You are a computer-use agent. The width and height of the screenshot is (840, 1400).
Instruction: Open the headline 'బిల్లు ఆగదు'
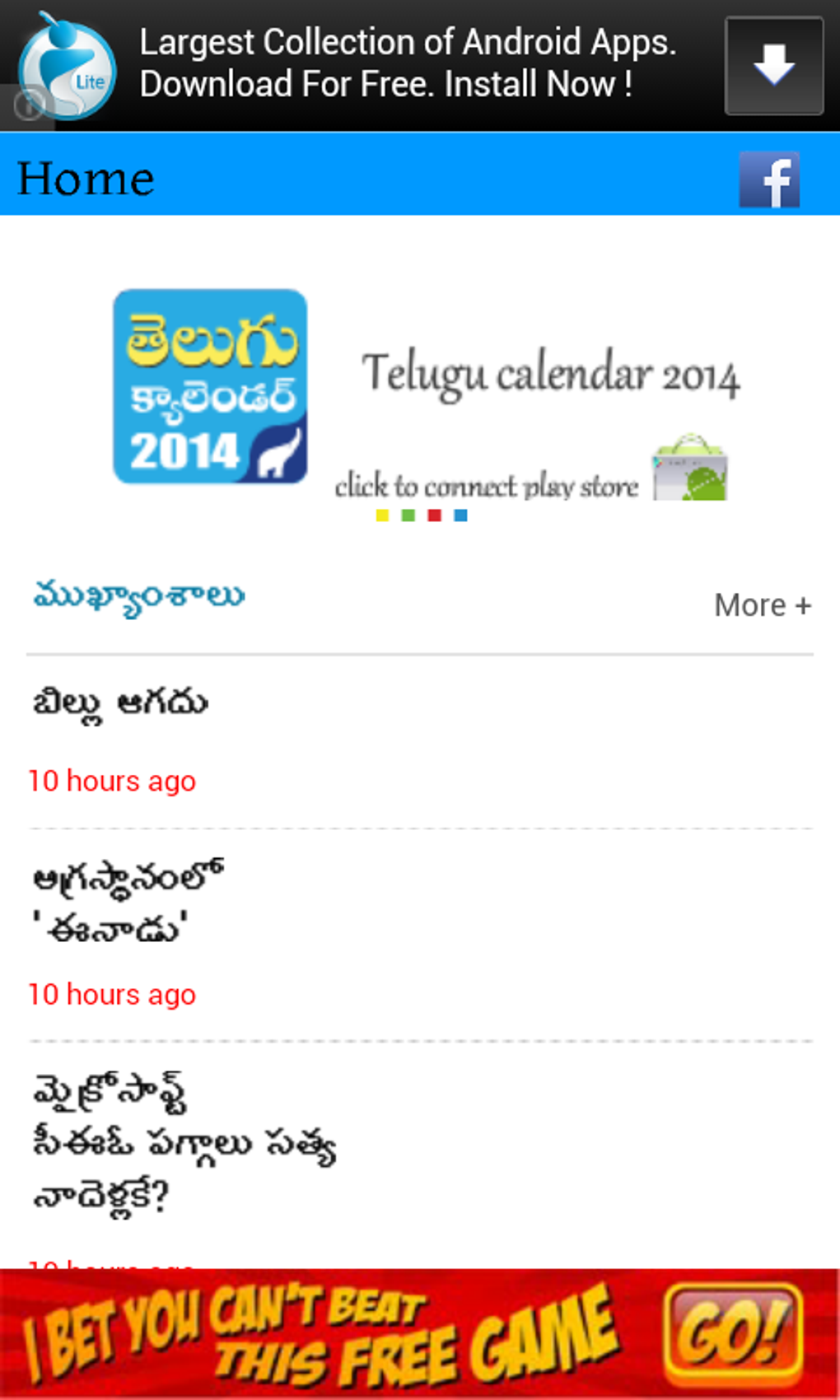(x=120, y=705)
